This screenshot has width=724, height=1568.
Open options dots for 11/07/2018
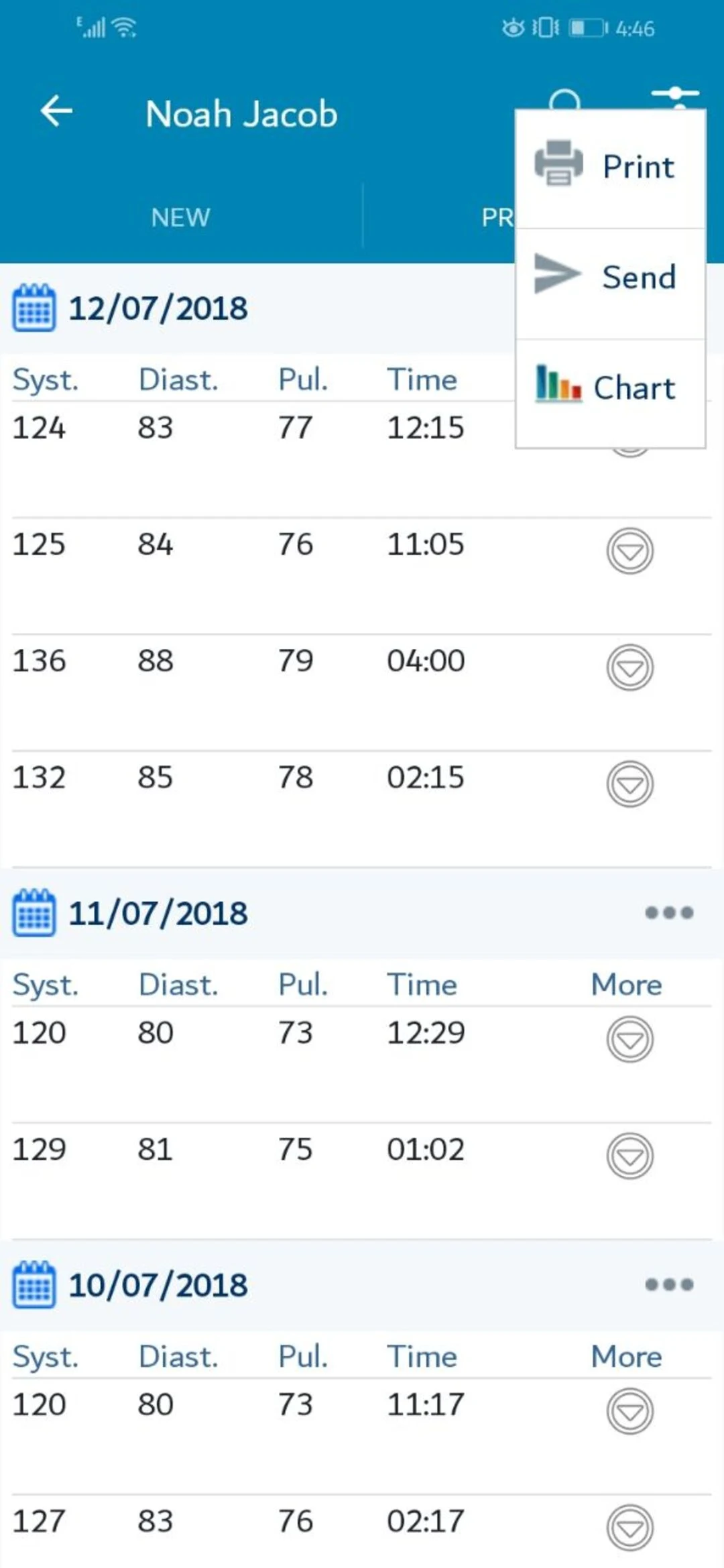point(668,912)
